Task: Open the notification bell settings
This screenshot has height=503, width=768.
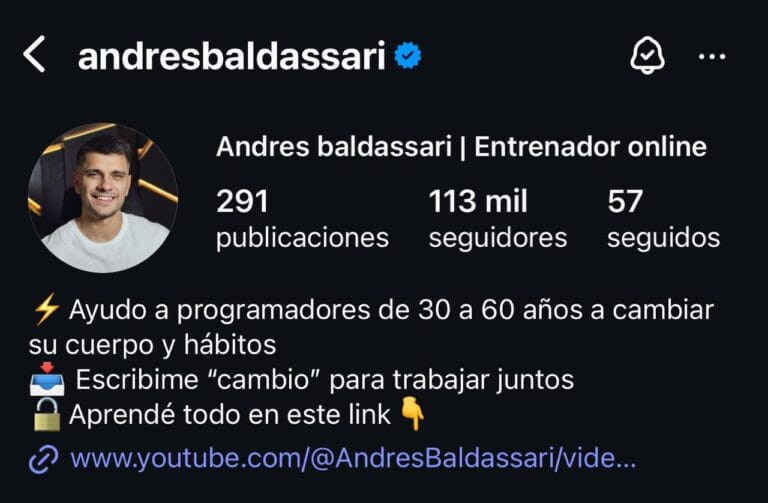Action: (x=647, y=56)
